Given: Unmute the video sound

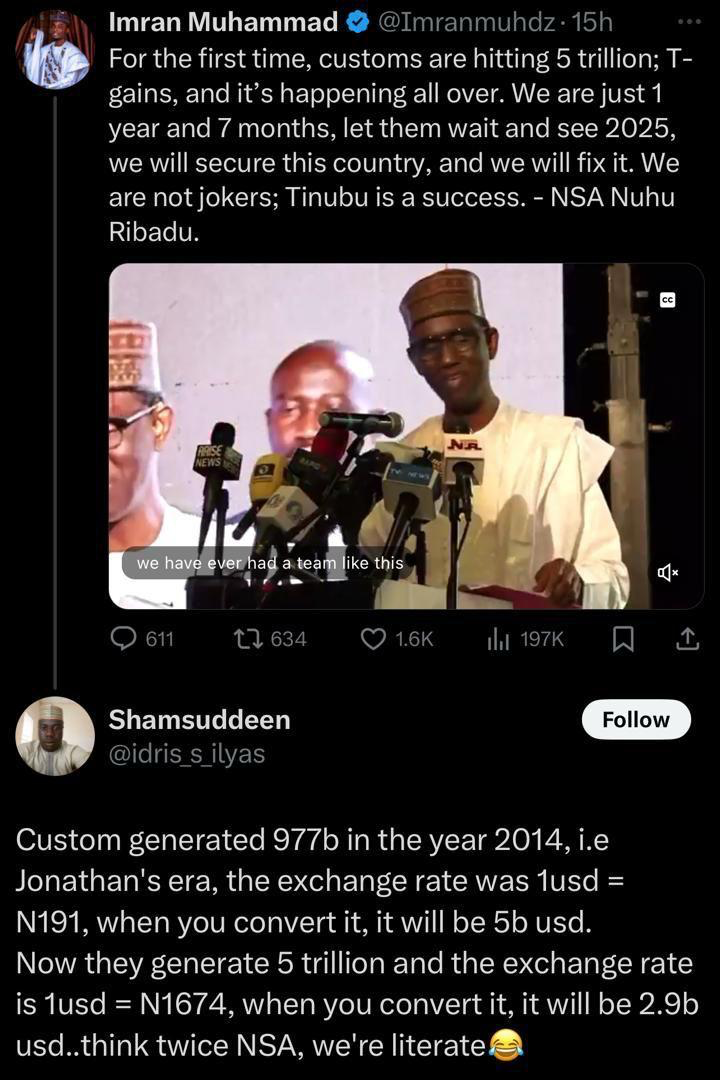Looking at the screenshot, I should click(668, 572).
